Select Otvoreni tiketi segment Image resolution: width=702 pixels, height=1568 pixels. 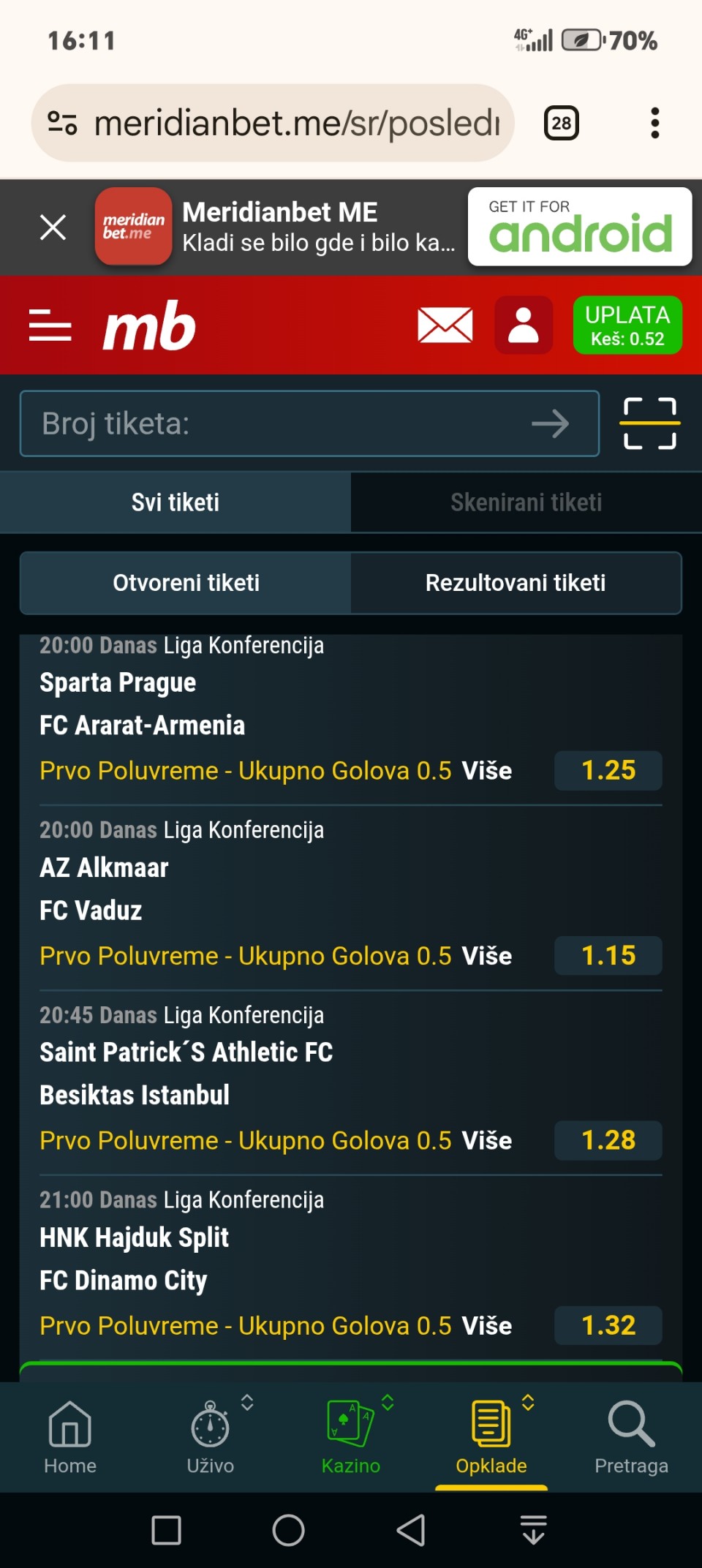pyautogui.click(x=186, y=583)
